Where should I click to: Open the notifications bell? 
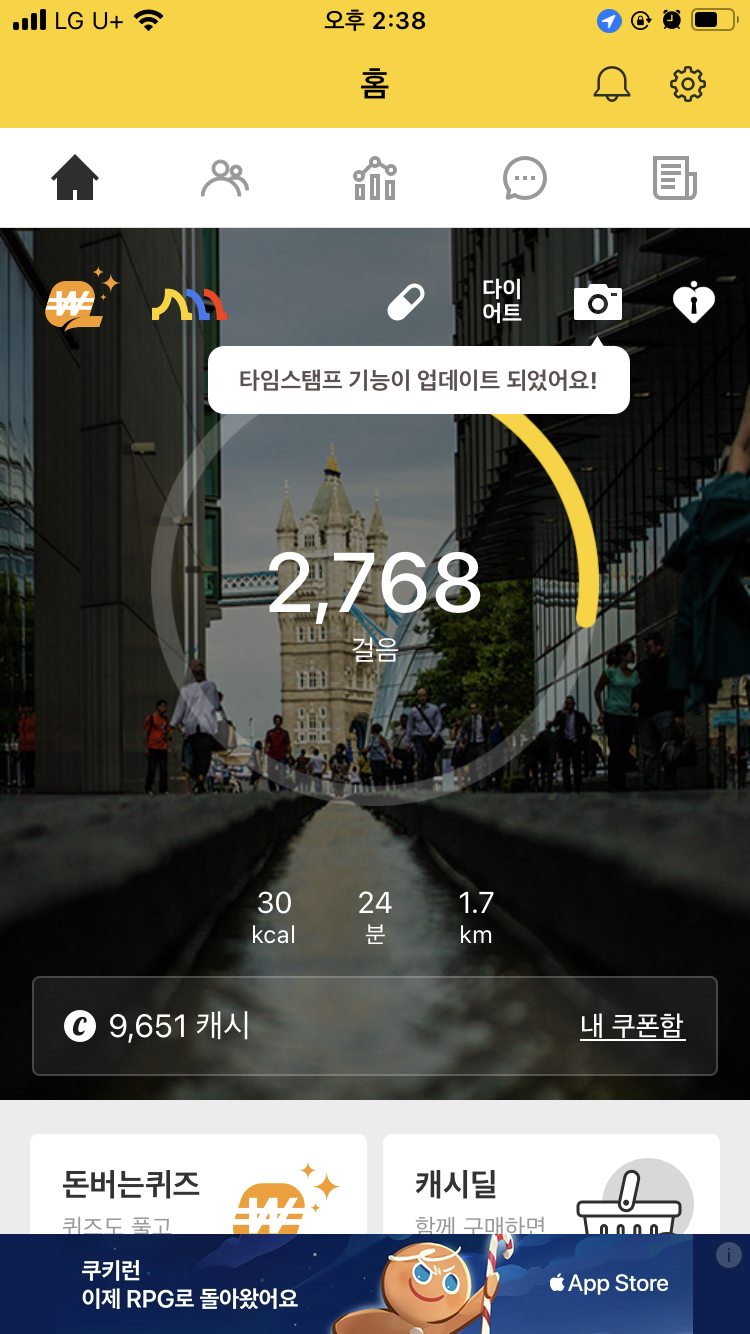coord(612,84)
